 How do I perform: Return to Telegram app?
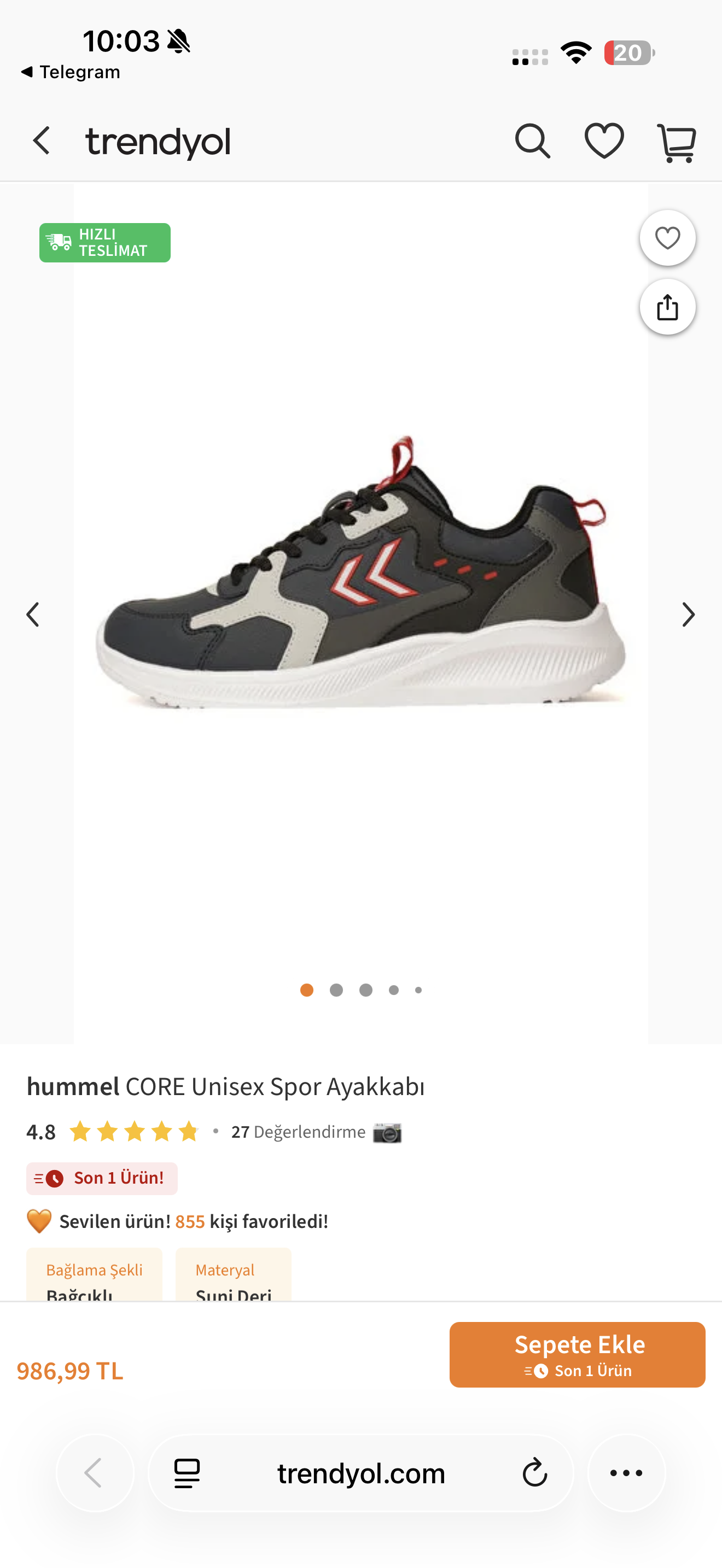[71, 72]
